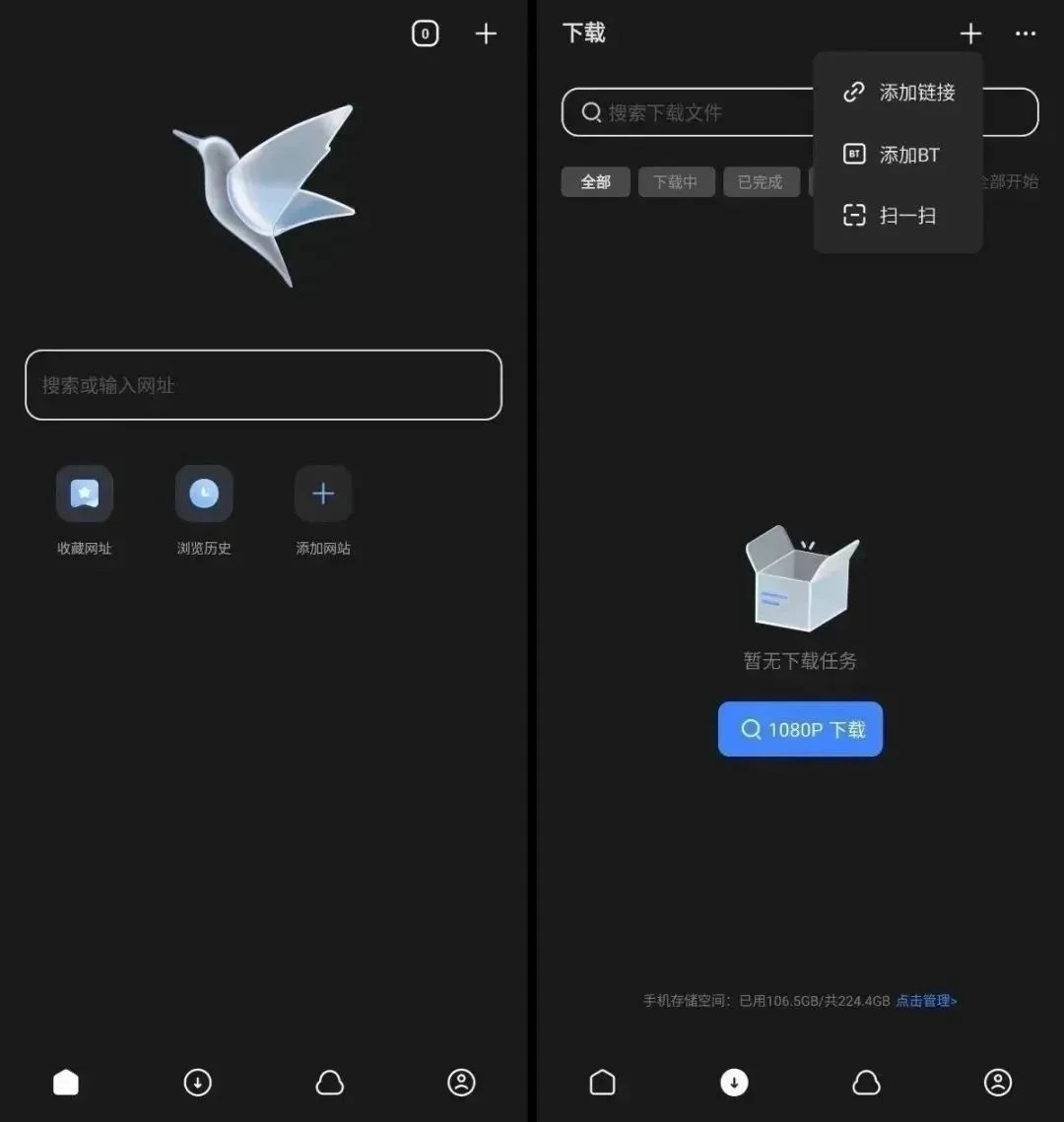Image resolution: width=1064 pixels, height=1122 pixels.
Task: Tap the 搜索或输入网址 address box
Action: pos(263,385)
